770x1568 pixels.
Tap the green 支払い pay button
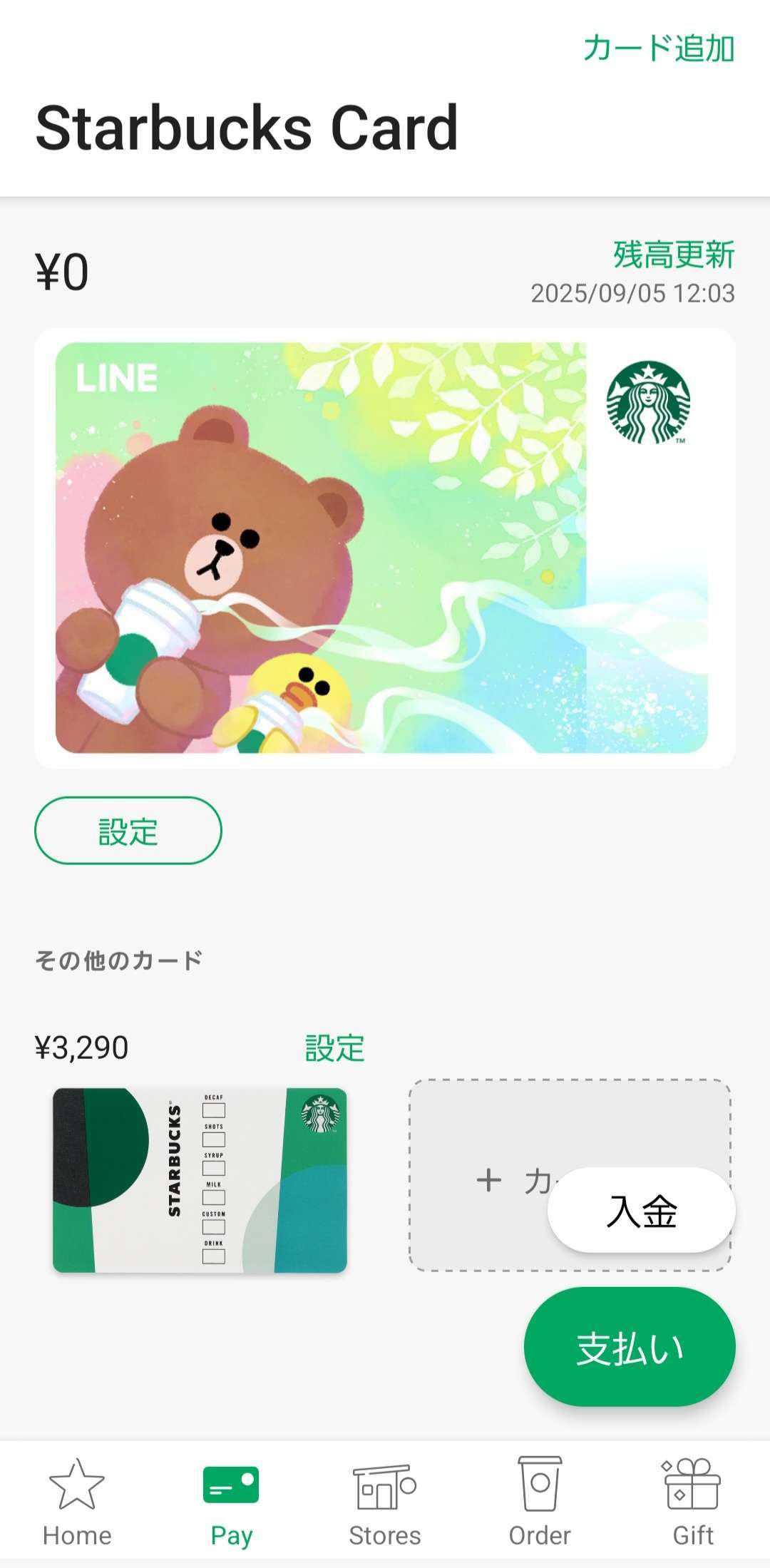pos(630,1348)
